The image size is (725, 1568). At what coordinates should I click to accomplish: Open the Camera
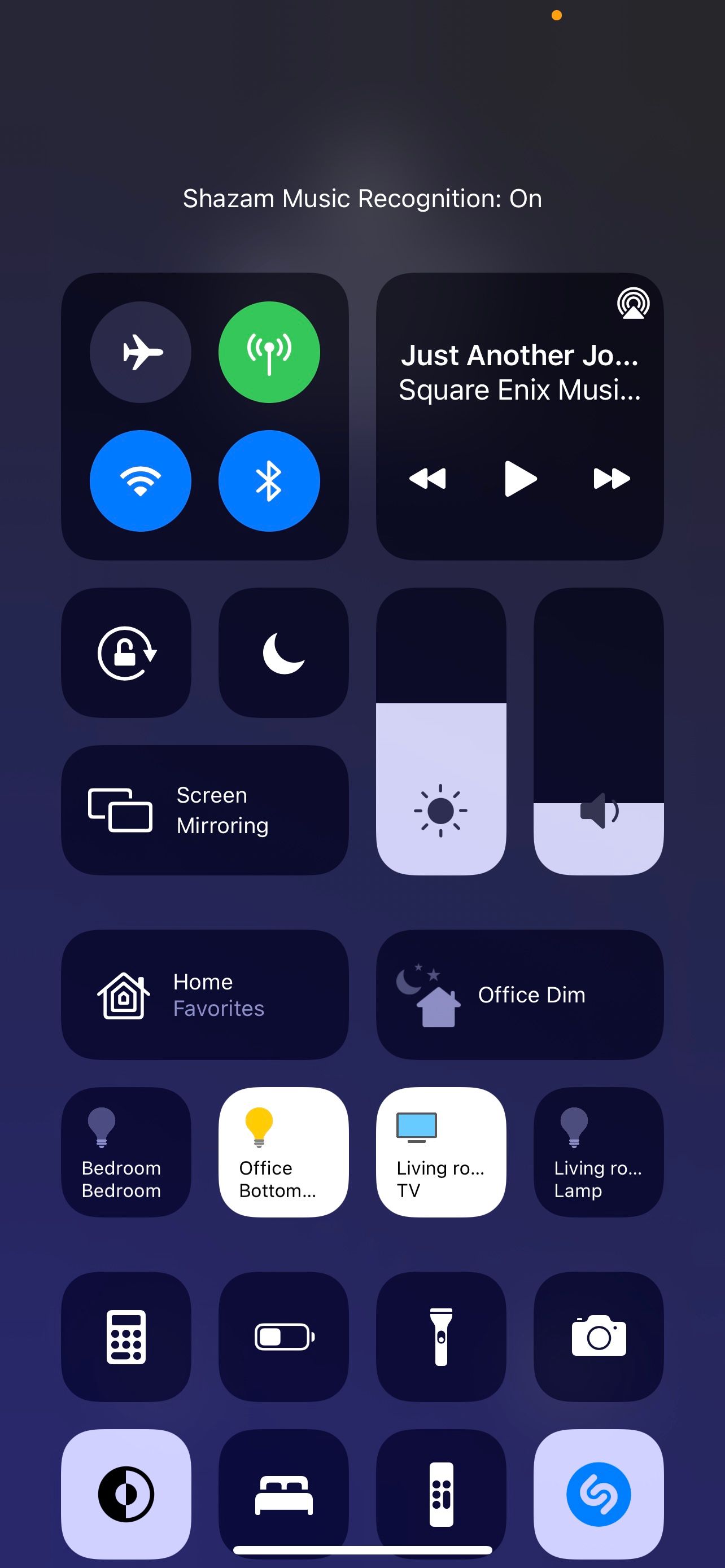click(x=599, y=1337)
